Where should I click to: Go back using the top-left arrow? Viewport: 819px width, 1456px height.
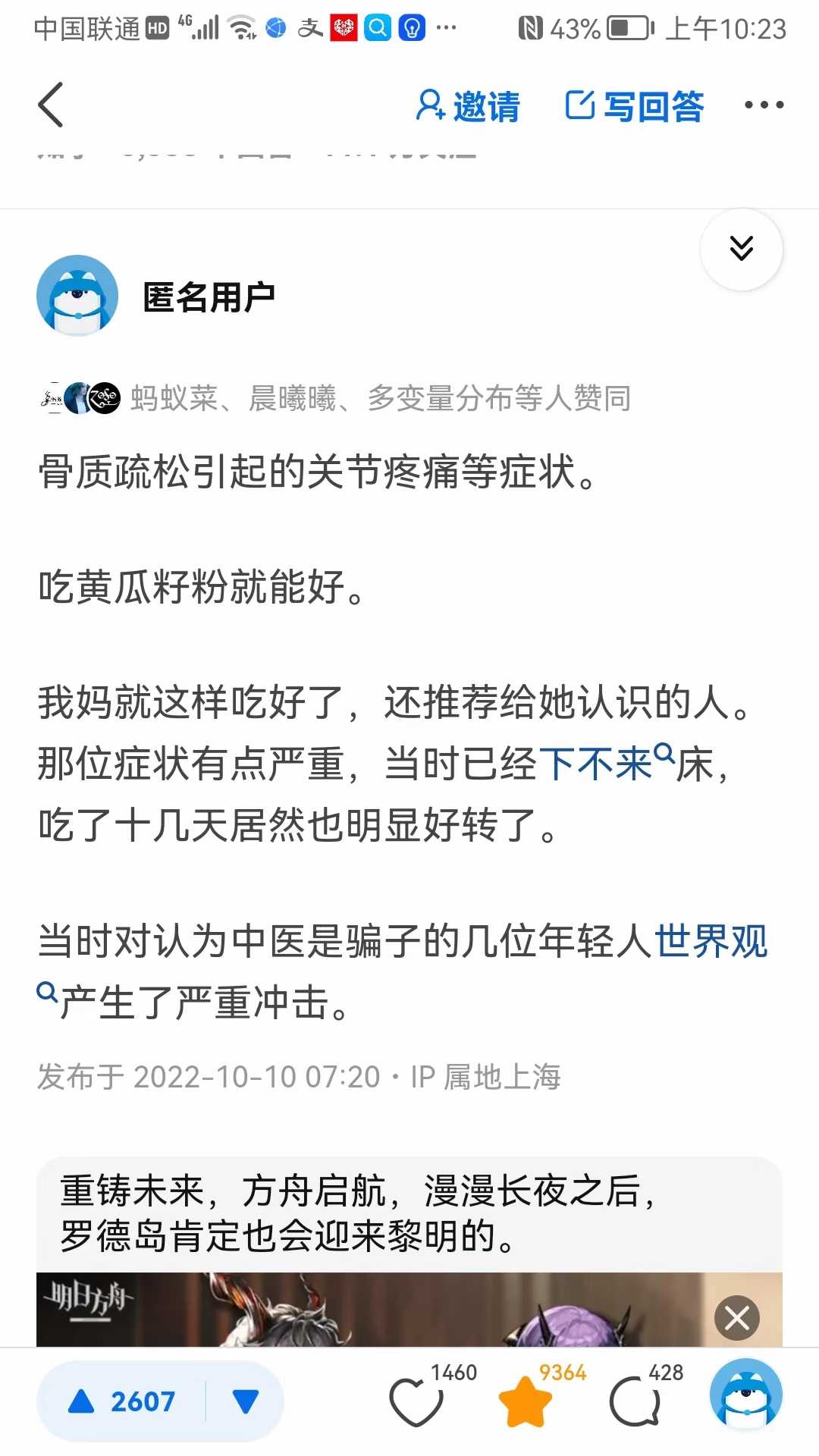pos(51,105)
